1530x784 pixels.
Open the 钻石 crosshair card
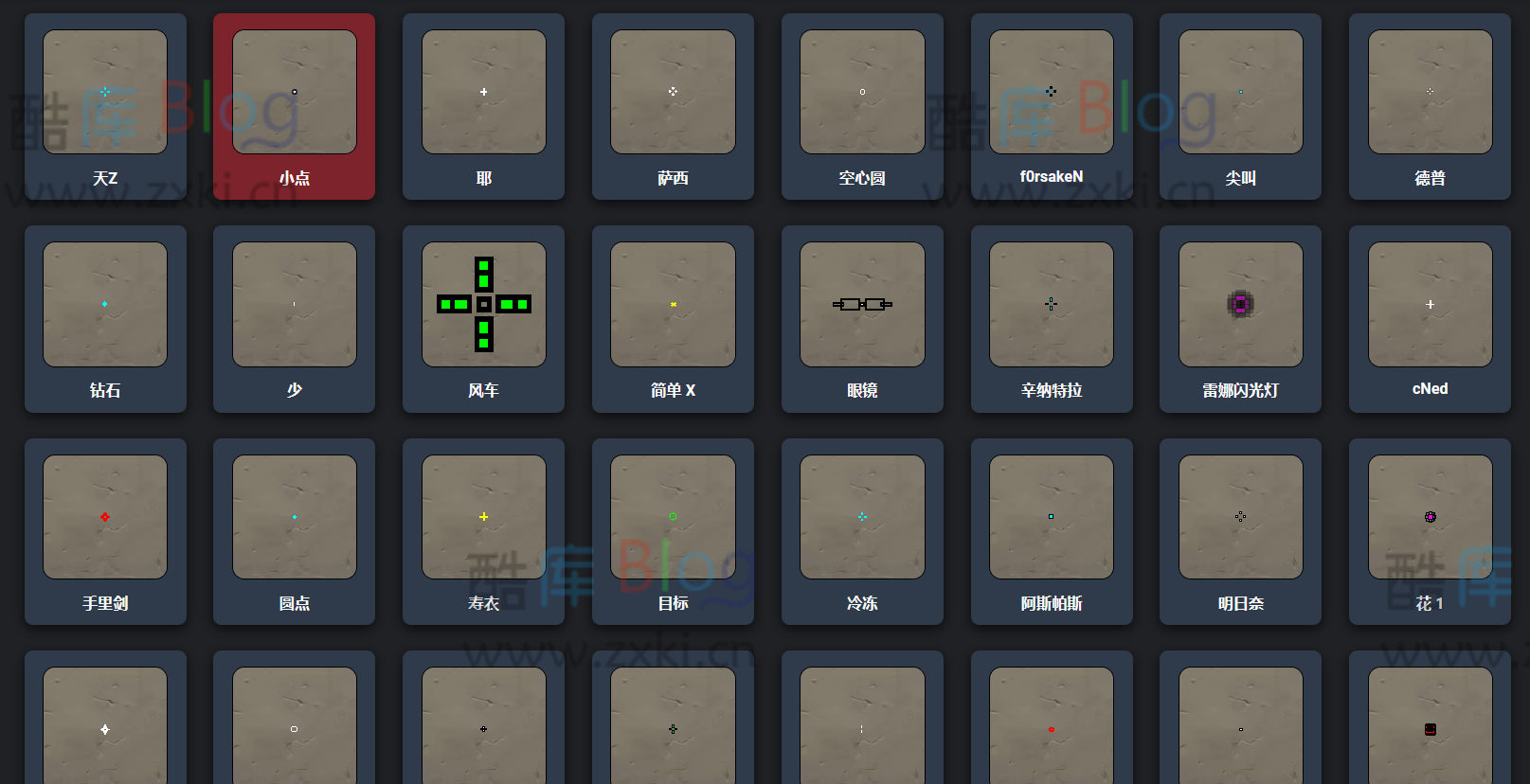pyautogui.click(x=105, y=318)
